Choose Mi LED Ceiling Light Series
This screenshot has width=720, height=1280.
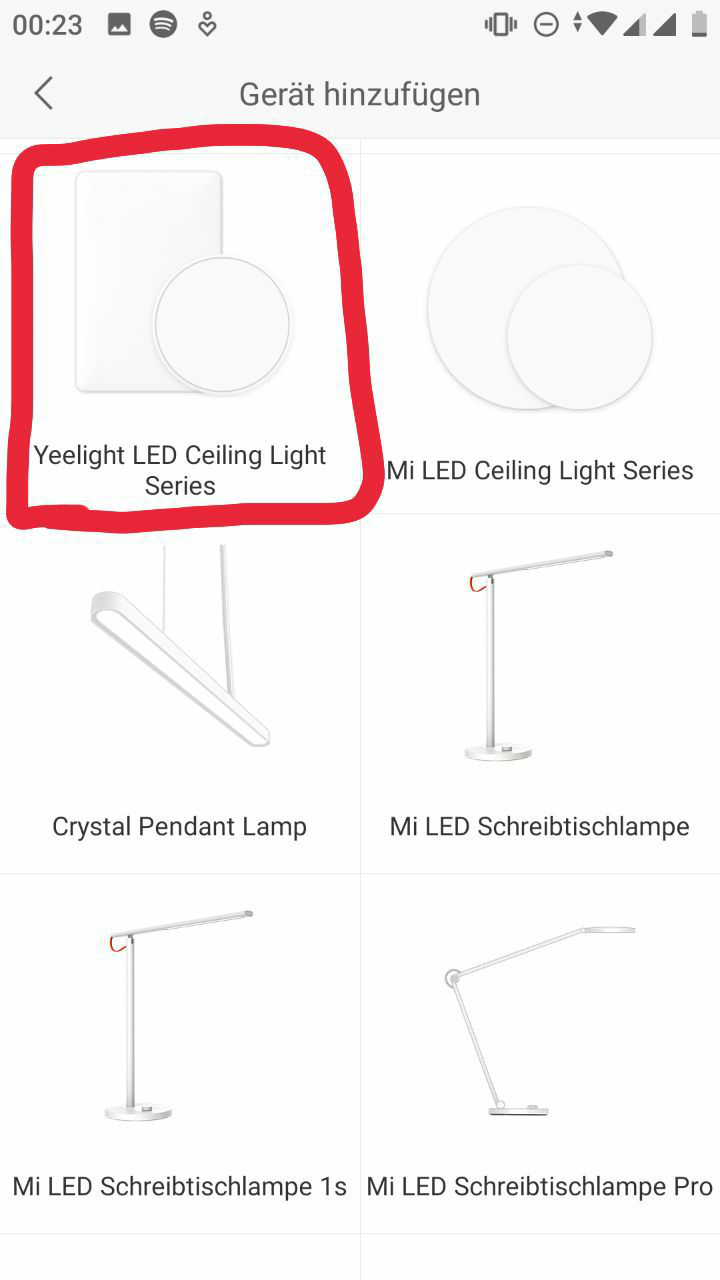coord(540,330)
